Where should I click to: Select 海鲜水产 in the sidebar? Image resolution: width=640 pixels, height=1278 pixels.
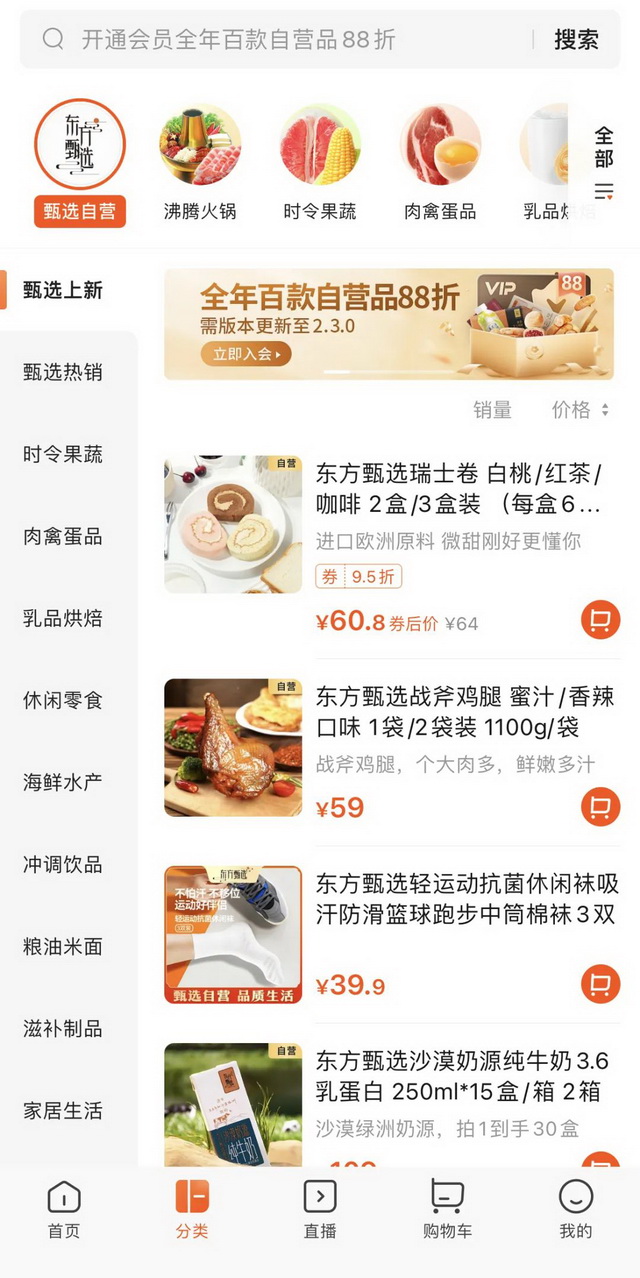click(x=63, y=782)
